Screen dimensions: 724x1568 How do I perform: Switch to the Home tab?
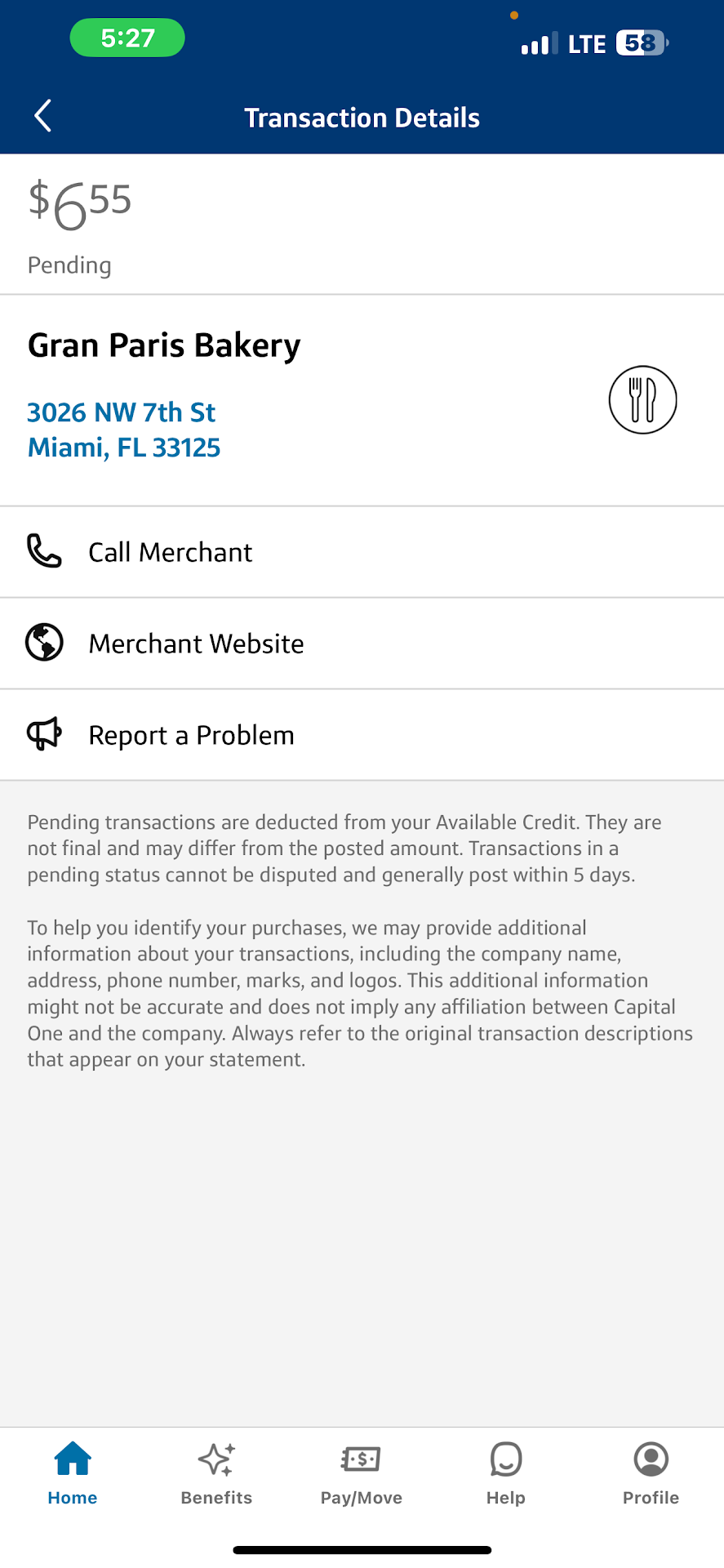tap(73, 1473)
